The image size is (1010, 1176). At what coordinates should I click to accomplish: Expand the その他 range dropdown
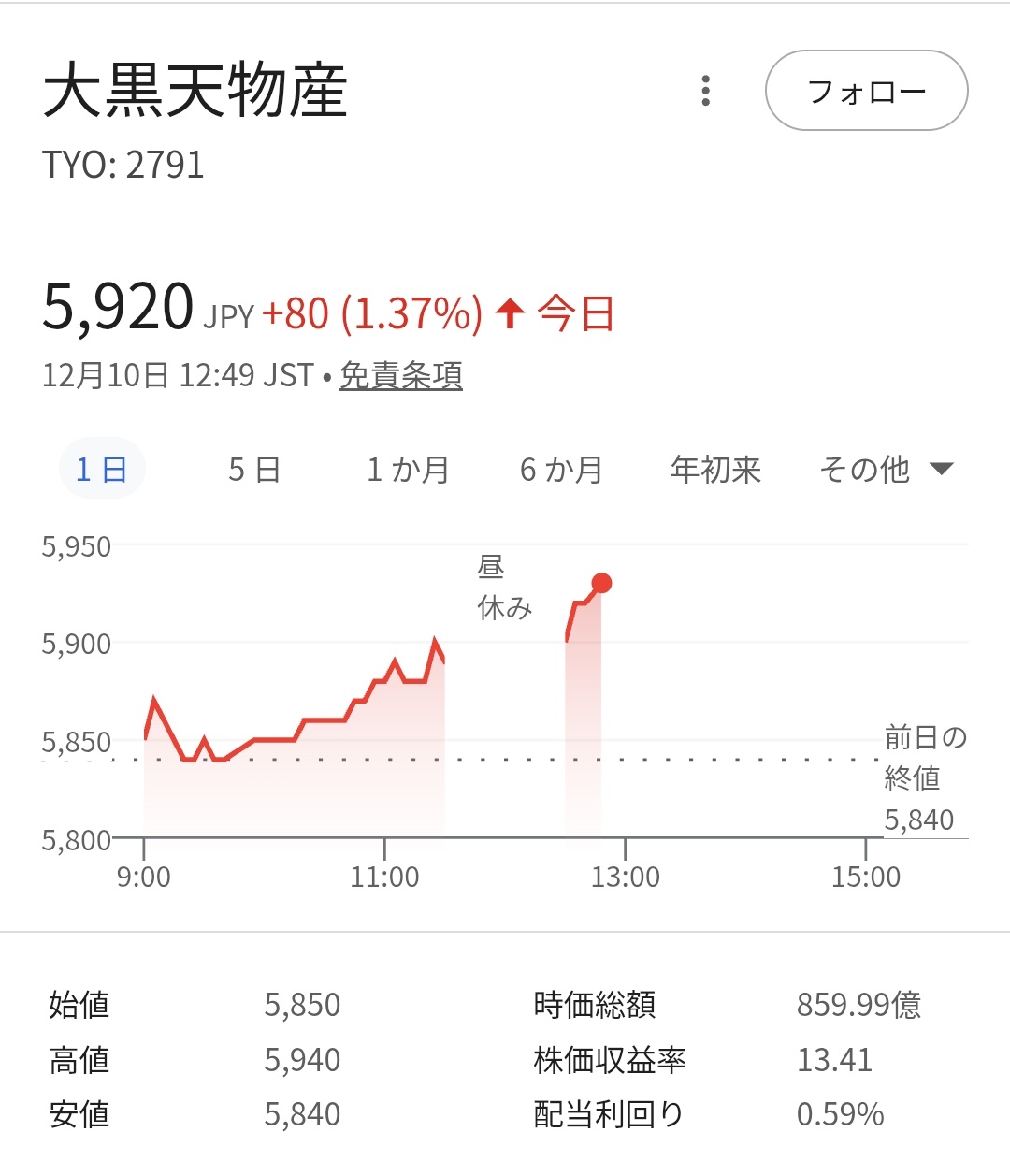885,469
